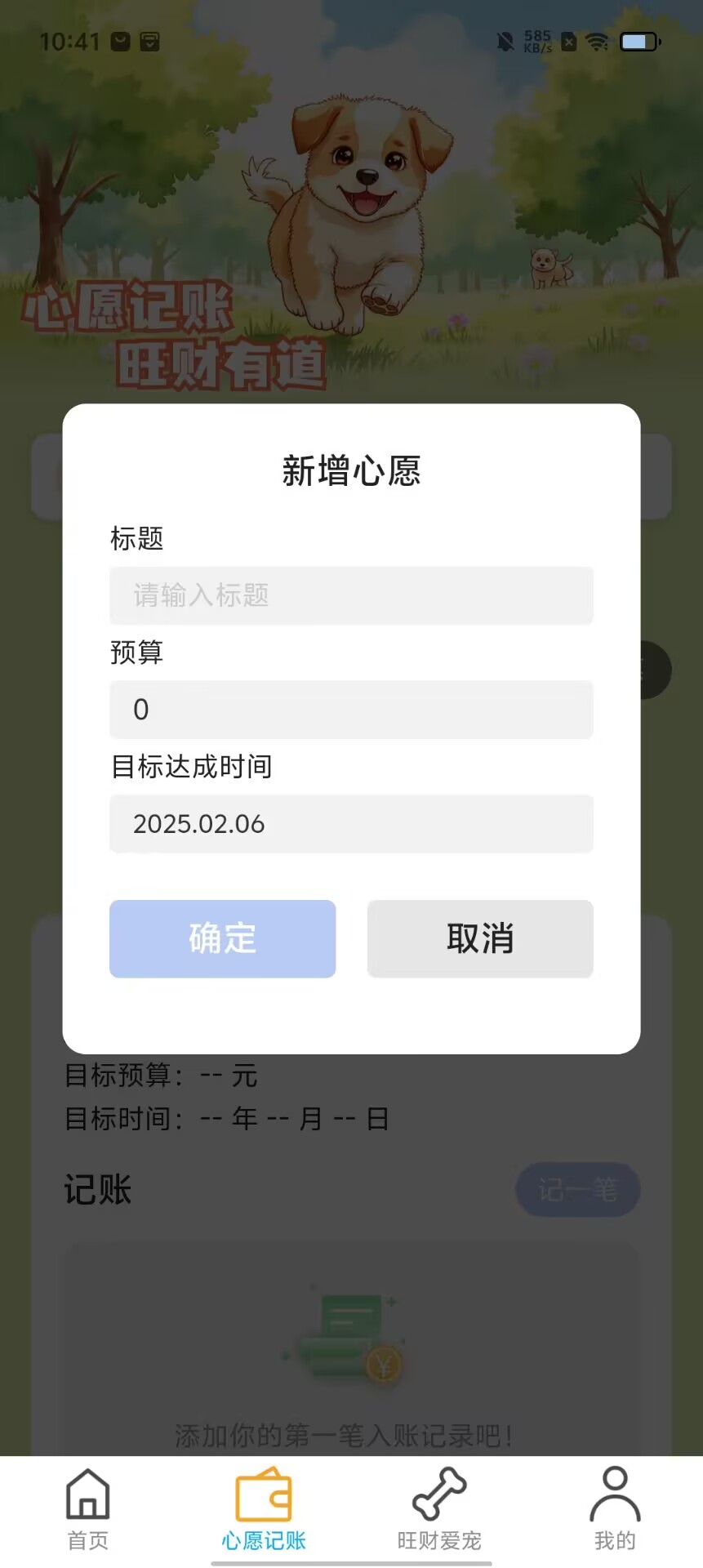Edit the 预算 budget field
This screenshot has height=1568, width=703.
click(351, 710)
